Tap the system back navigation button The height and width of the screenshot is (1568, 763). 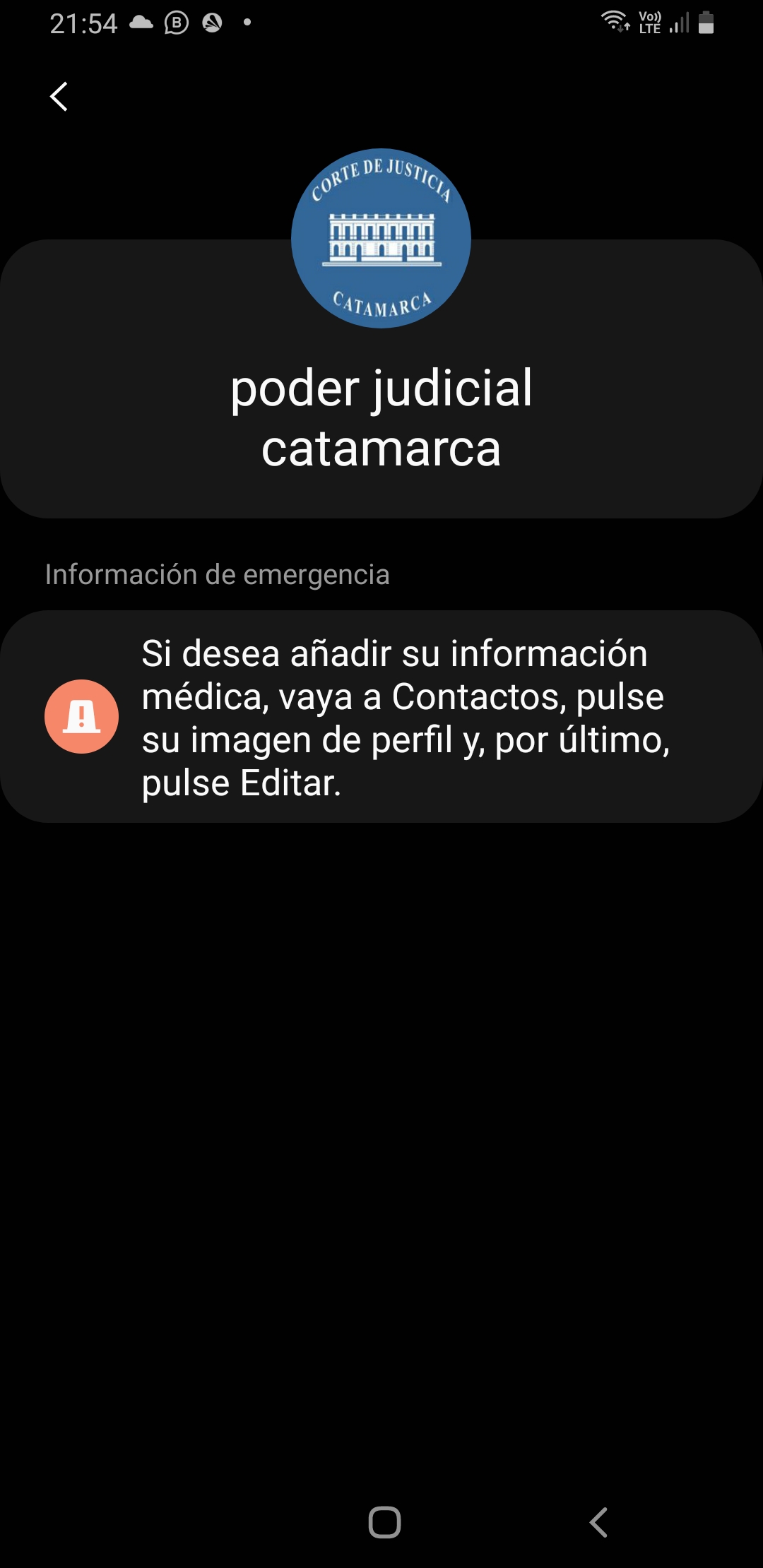(598, 1522)
